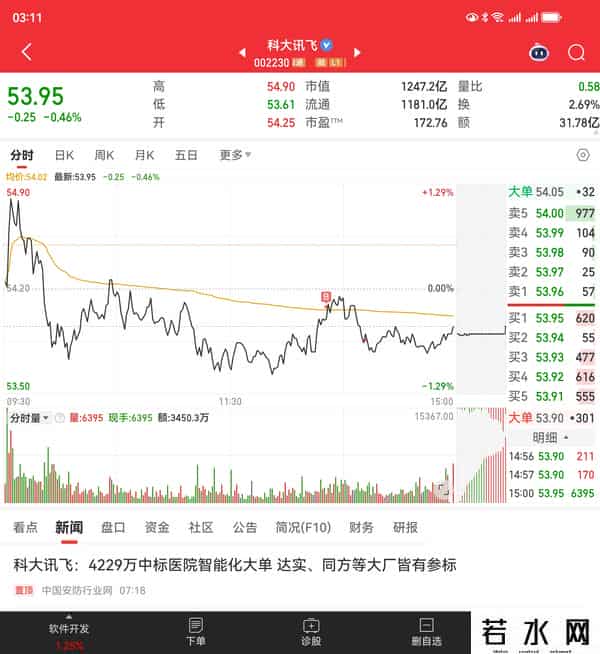Switch to next stock with right arrow
The height and width of the screenshot is (654, 600).
click(357, 53)
